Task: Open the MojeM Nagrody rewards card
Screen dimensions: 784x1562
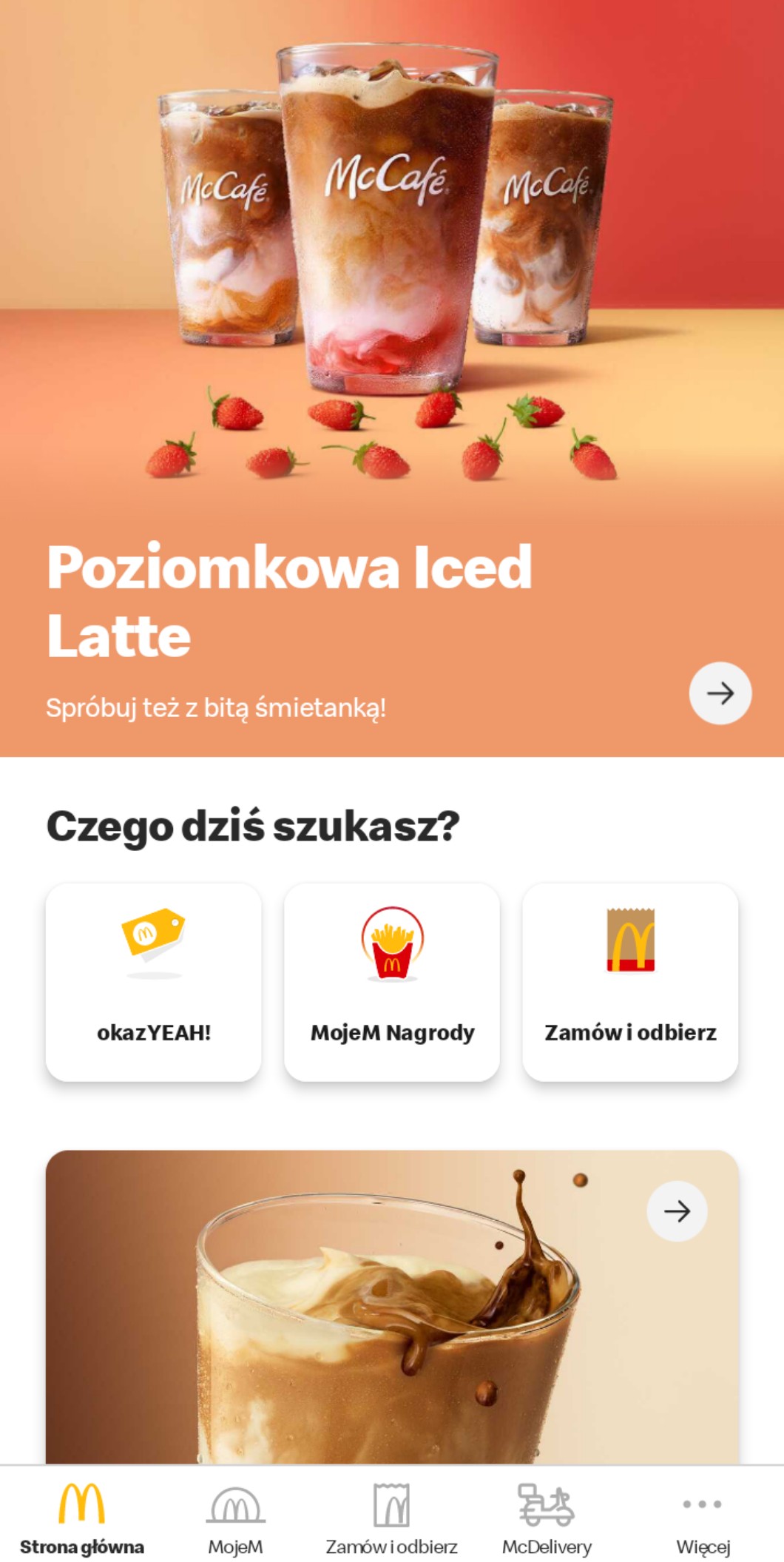Action: (392, 981)
